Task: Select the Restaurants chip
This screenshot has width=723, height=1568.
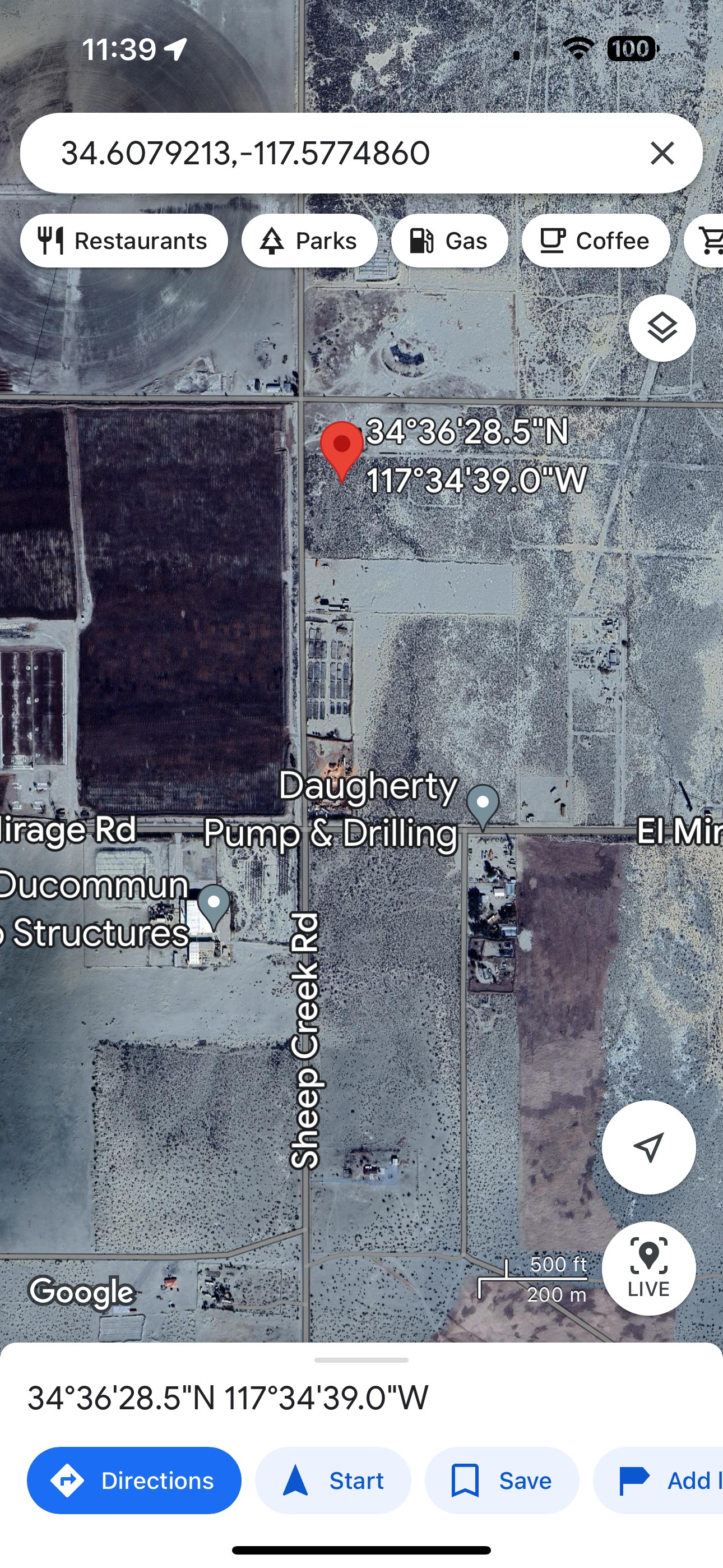Action: point(124,241)
